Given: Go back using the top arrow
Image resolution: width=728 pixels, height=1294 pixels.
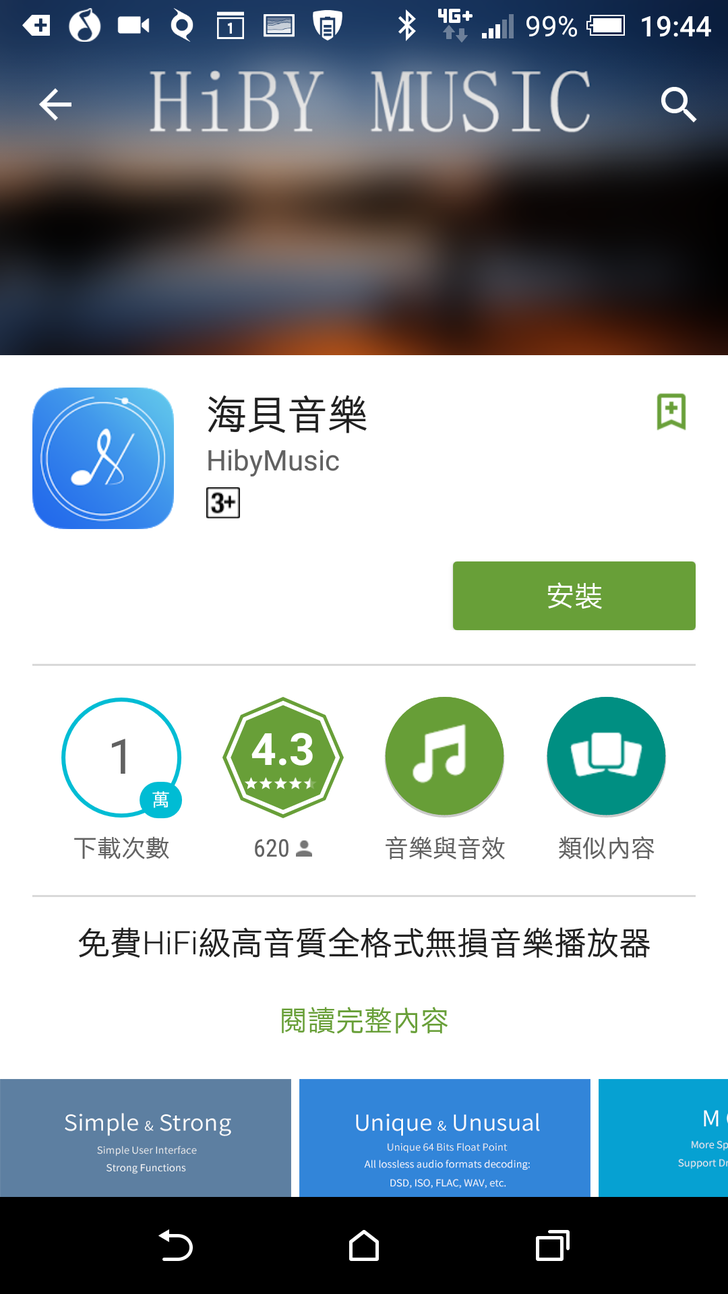Looking at the screenshot, I should tap(55, 104).
